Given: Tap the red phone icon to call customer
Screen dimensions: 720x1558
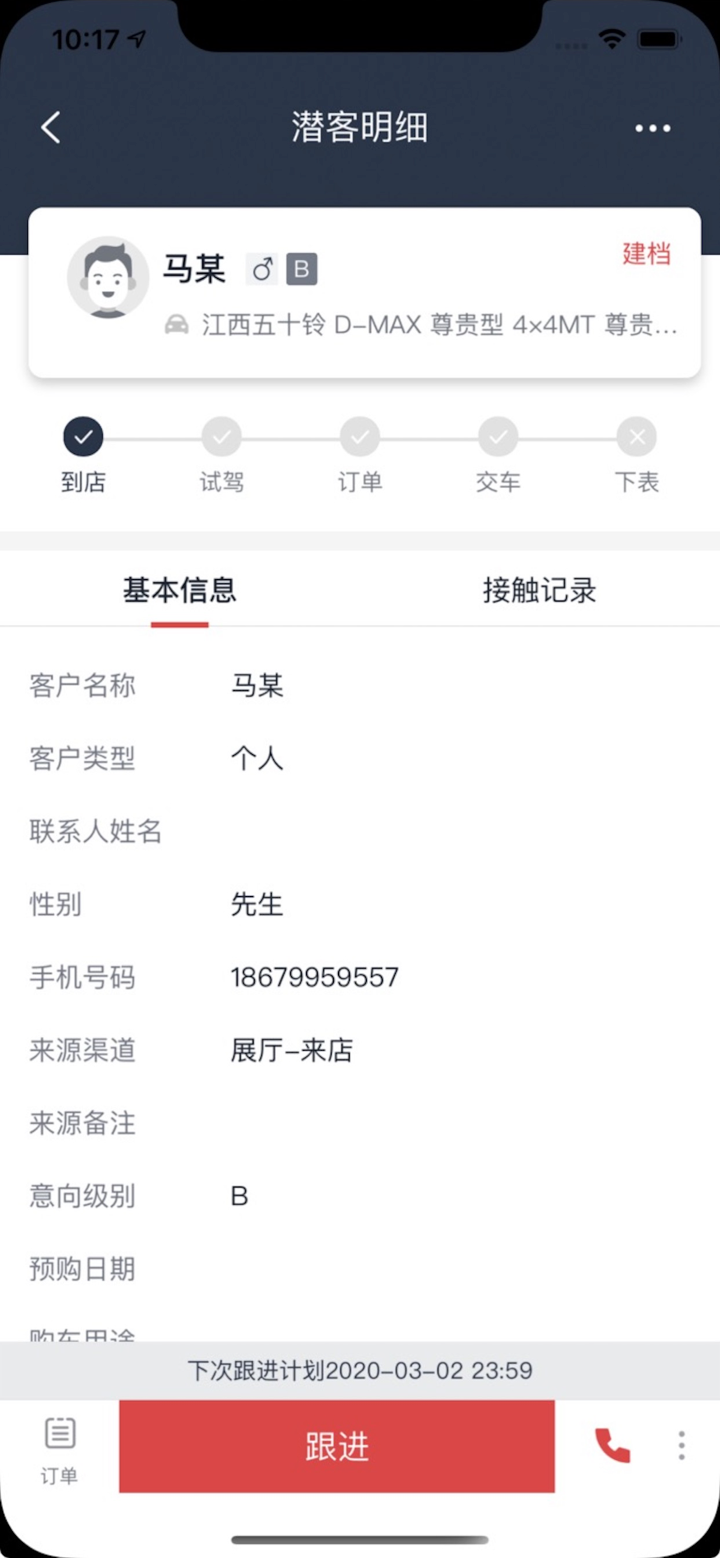Looking at the screenshot, I should [612, 1445].
